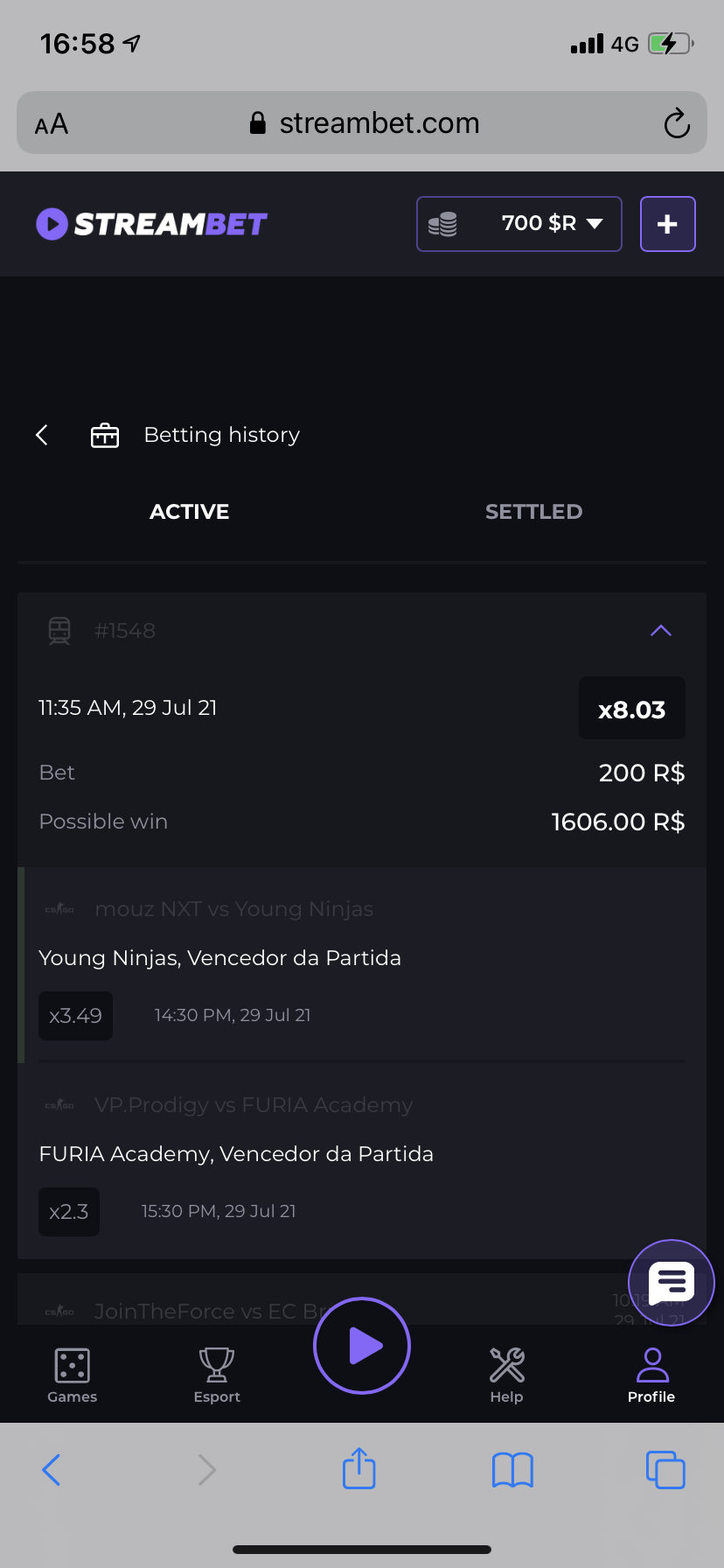Tap the center play stream button
This screenshot has height=1568, width=724.
coord(362,1346)
